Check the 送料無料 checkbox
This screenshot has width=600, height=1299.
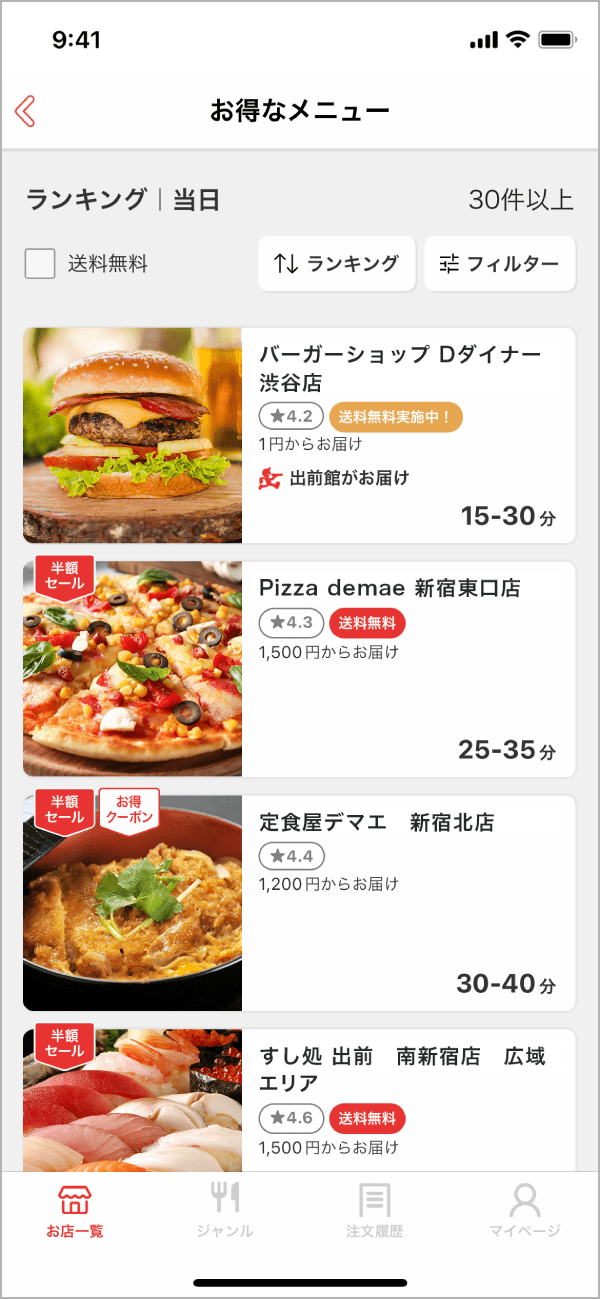coord(40,264)
